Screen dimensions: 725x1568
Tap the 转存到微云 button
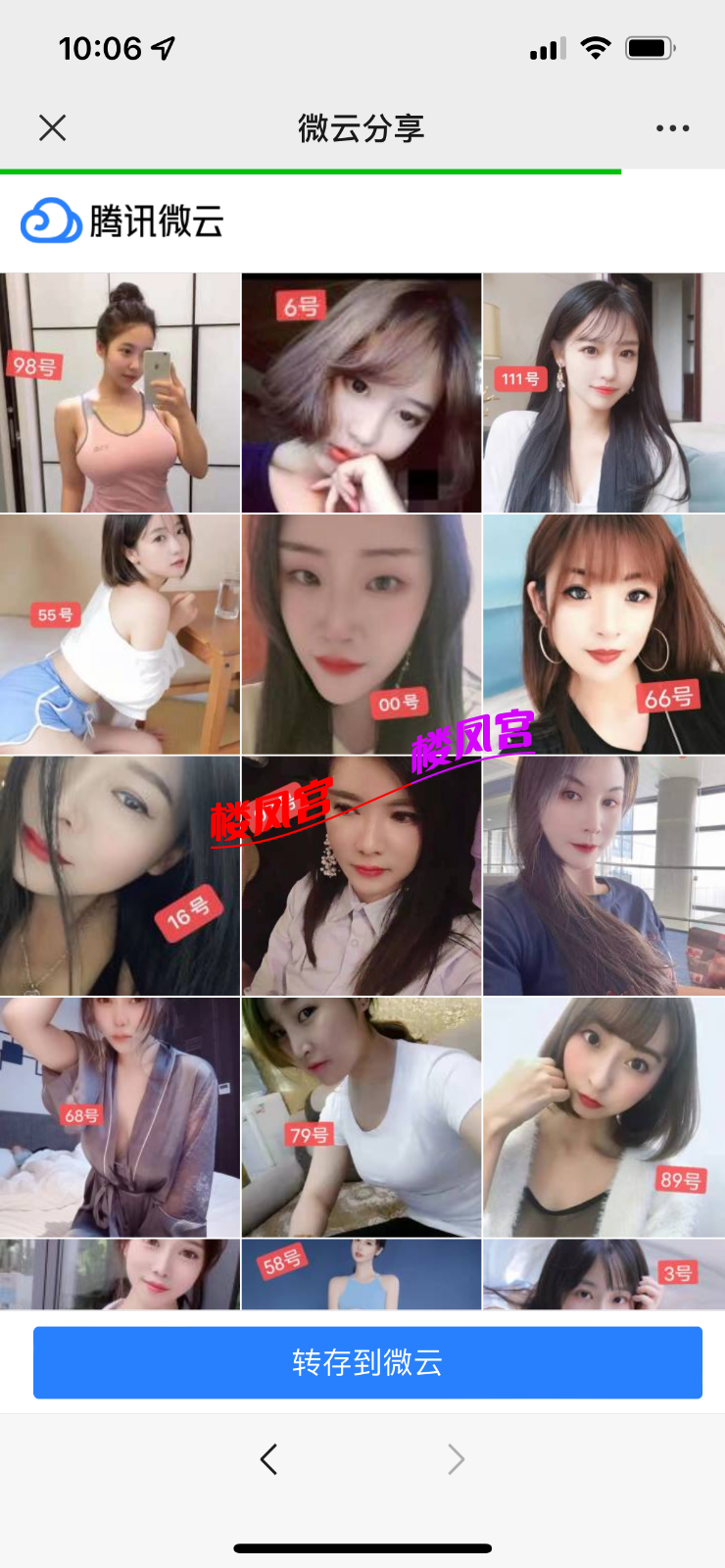367,1362
